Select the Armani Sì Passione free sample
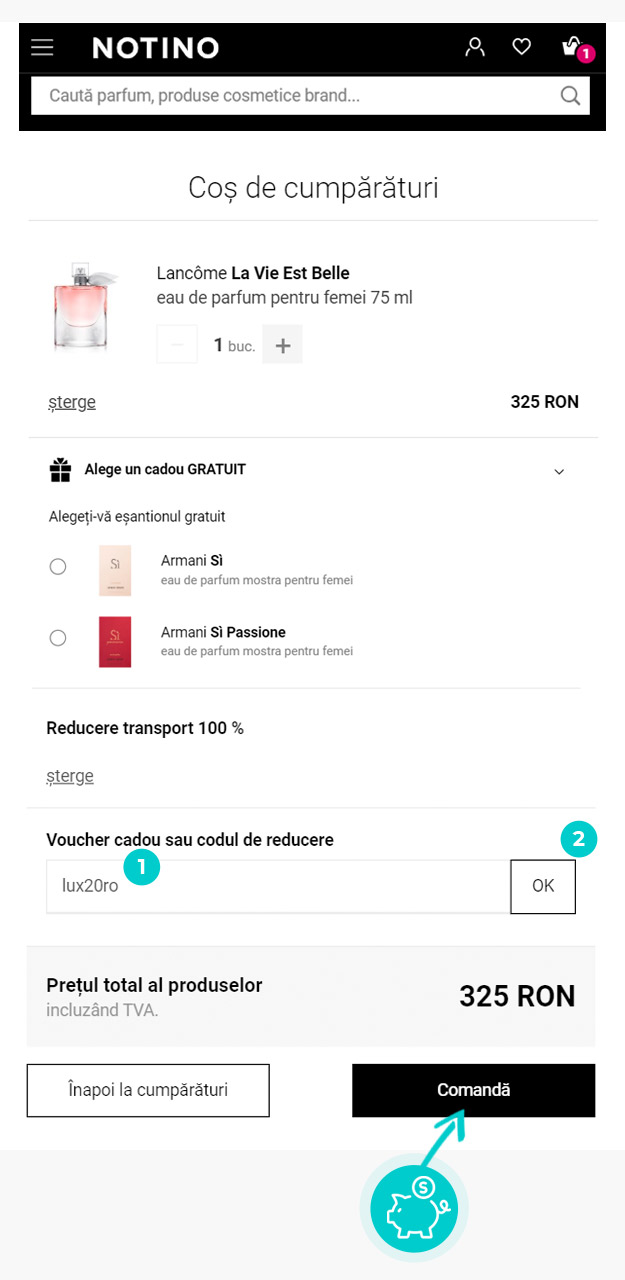625x1280 pixels. [58, 638]
